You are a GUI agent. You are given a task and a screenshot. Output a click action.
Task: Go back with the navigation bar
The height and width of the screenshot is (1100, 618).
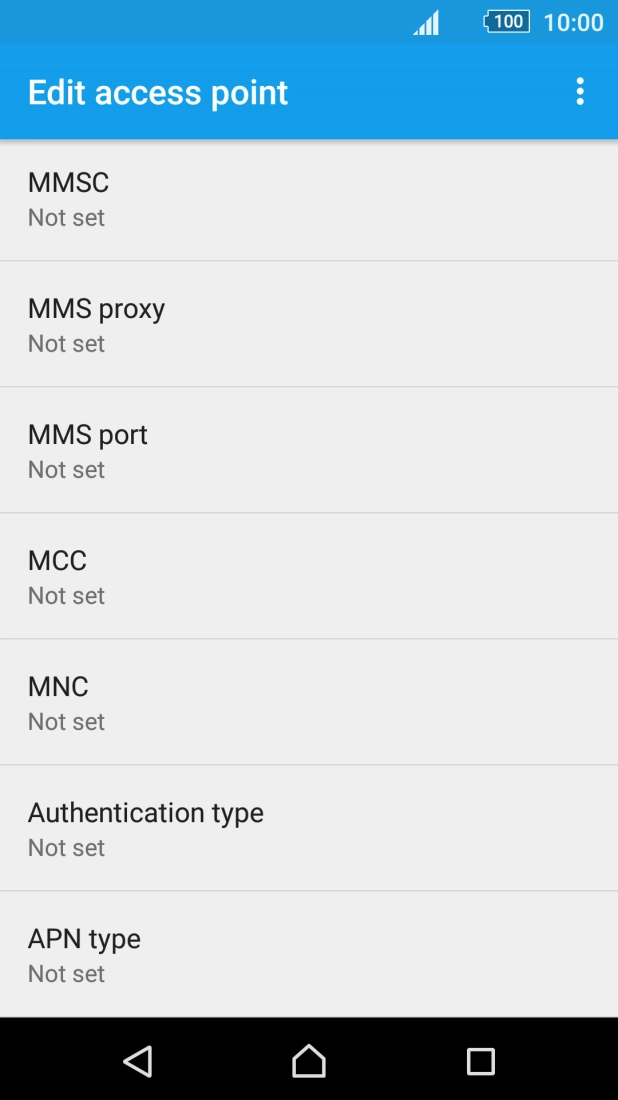(x=138, y=1061)
